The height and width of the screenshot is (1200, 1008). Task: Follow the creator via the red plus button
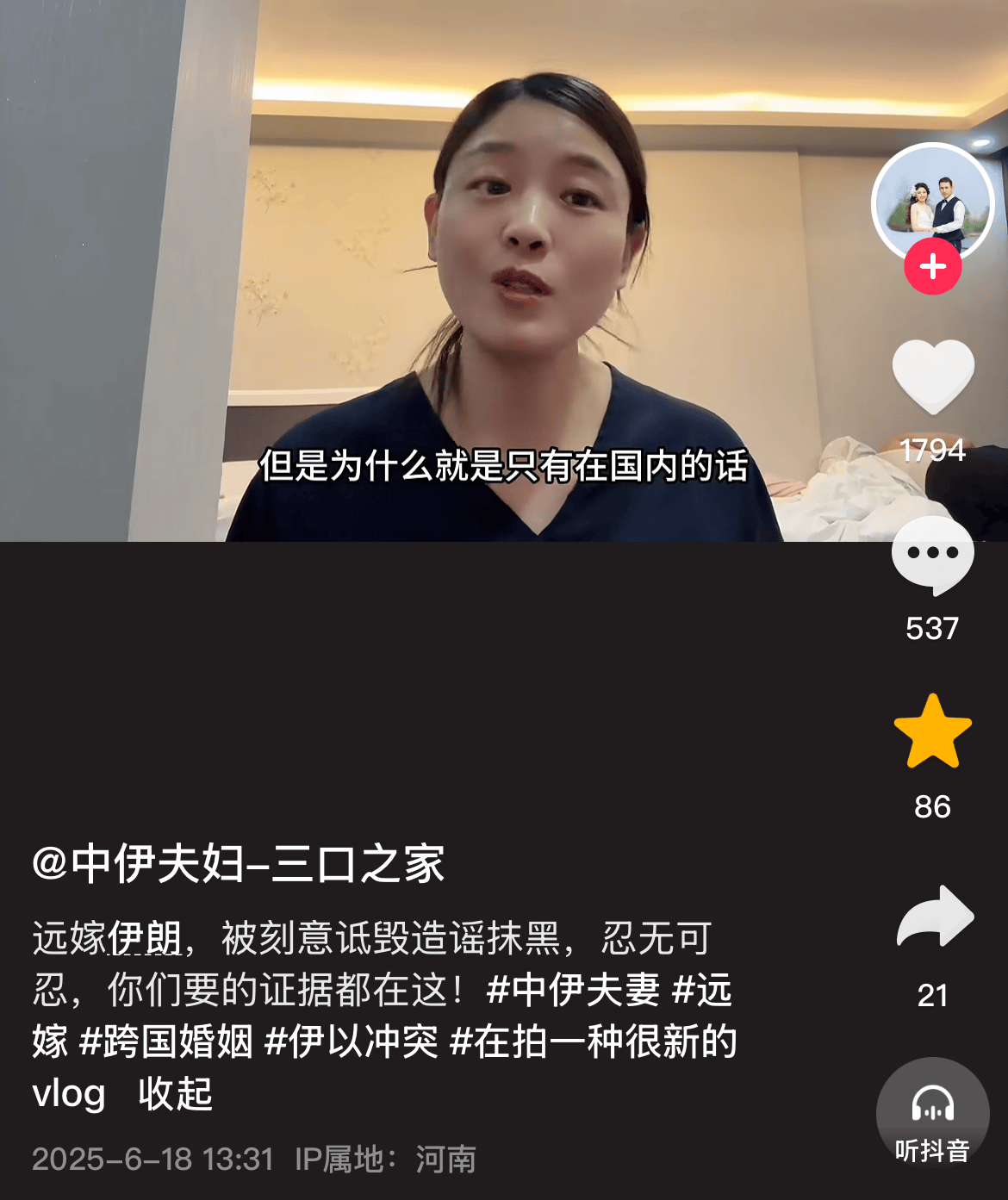(x=932, y=267)
